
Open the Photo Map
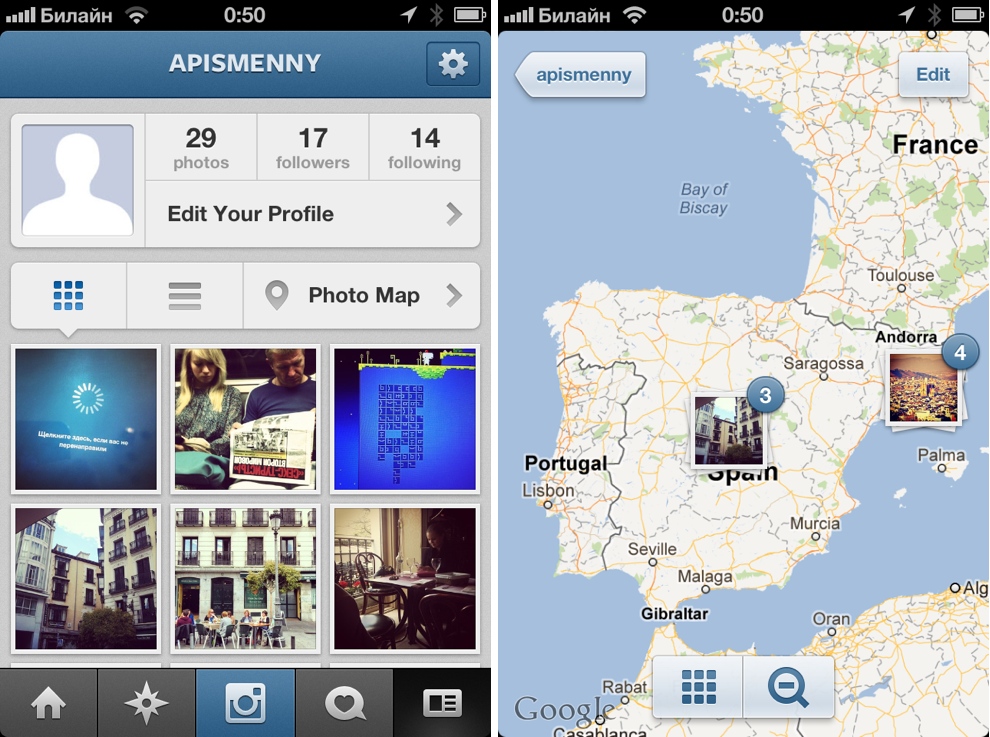click(362, 295)
